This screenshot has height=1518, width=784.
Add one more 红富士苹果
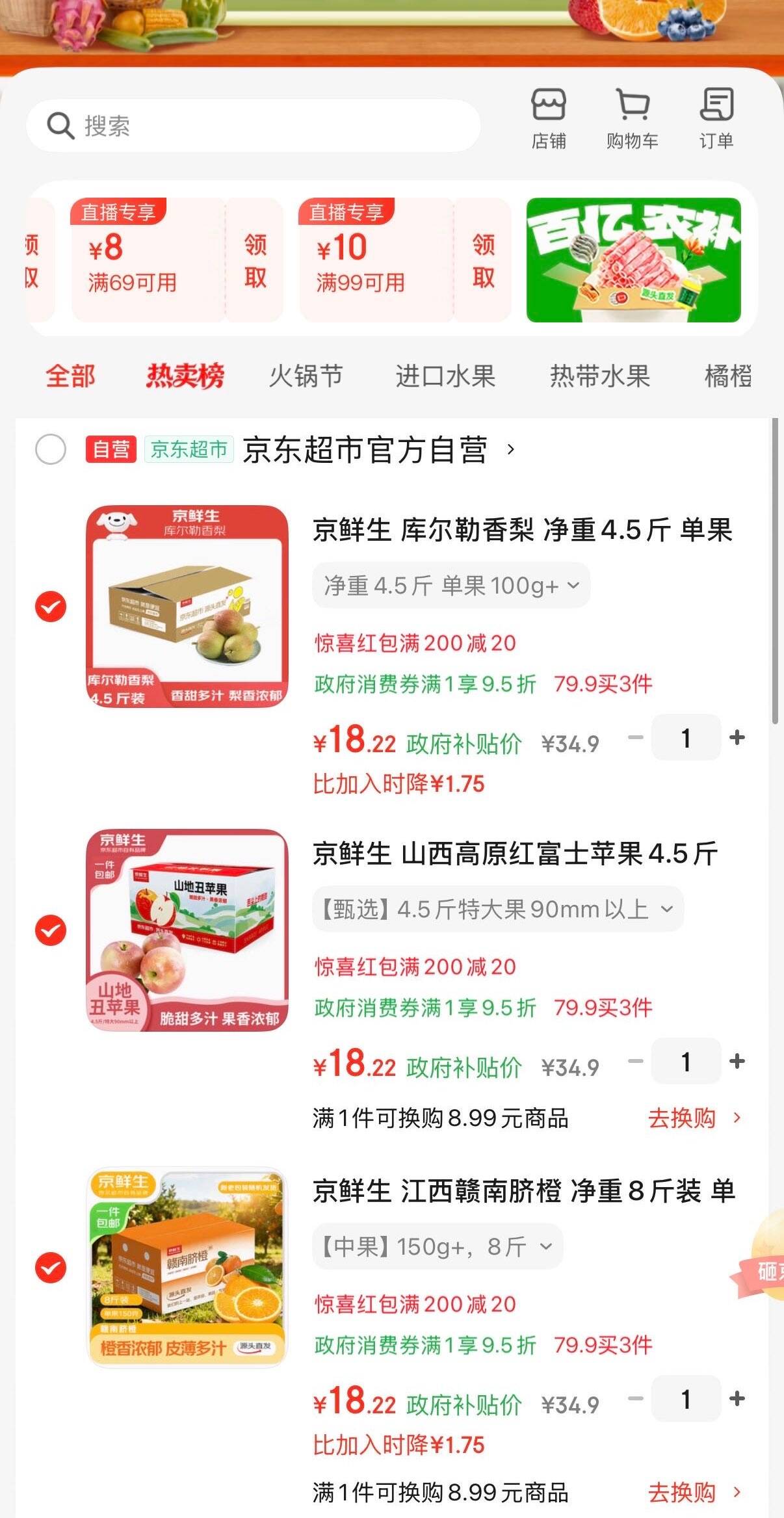pyautogui.click(x=737, y=1062)
